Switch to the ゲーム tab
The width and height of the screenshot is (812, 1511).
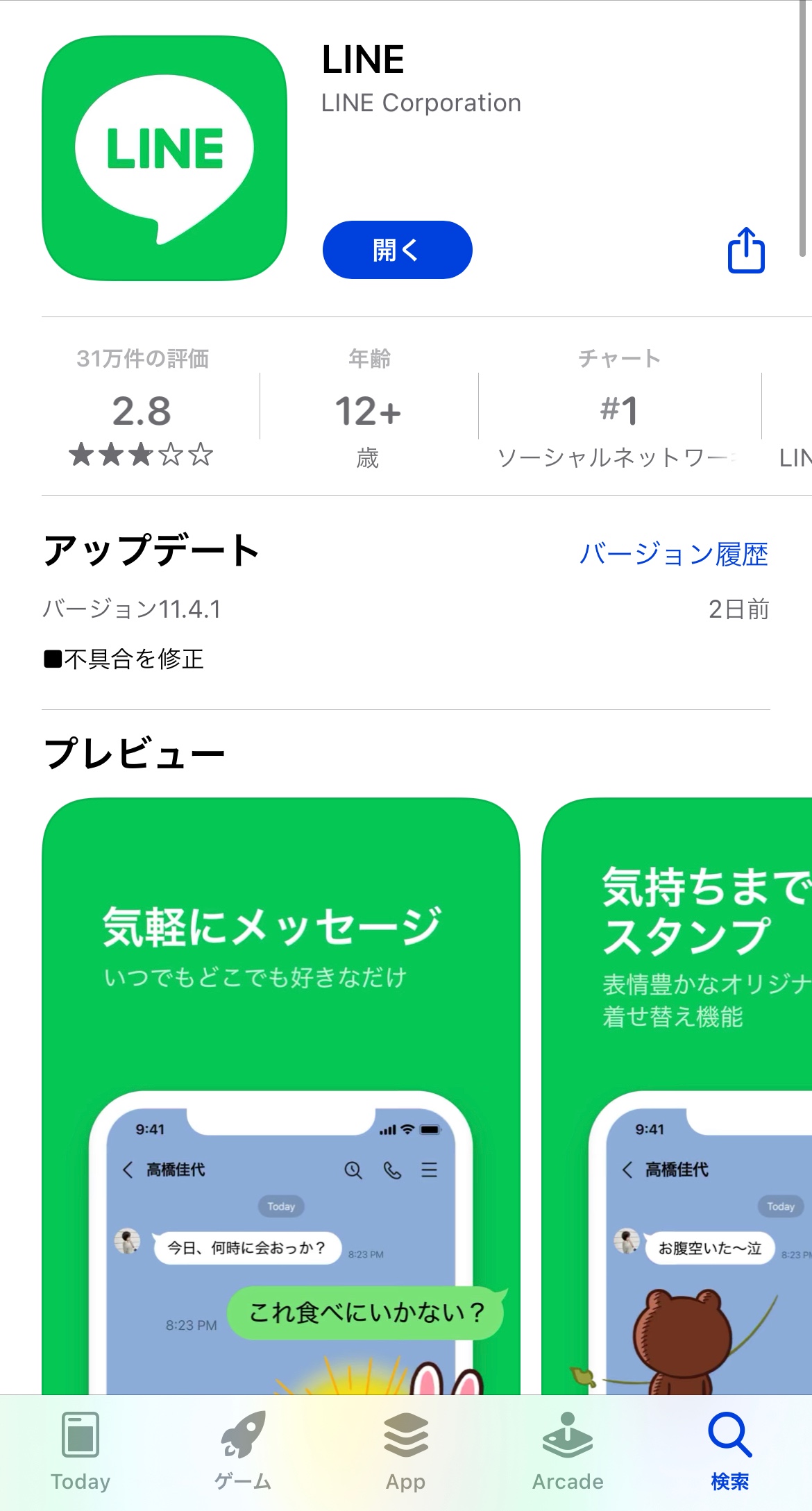[x=243, y=1451]
